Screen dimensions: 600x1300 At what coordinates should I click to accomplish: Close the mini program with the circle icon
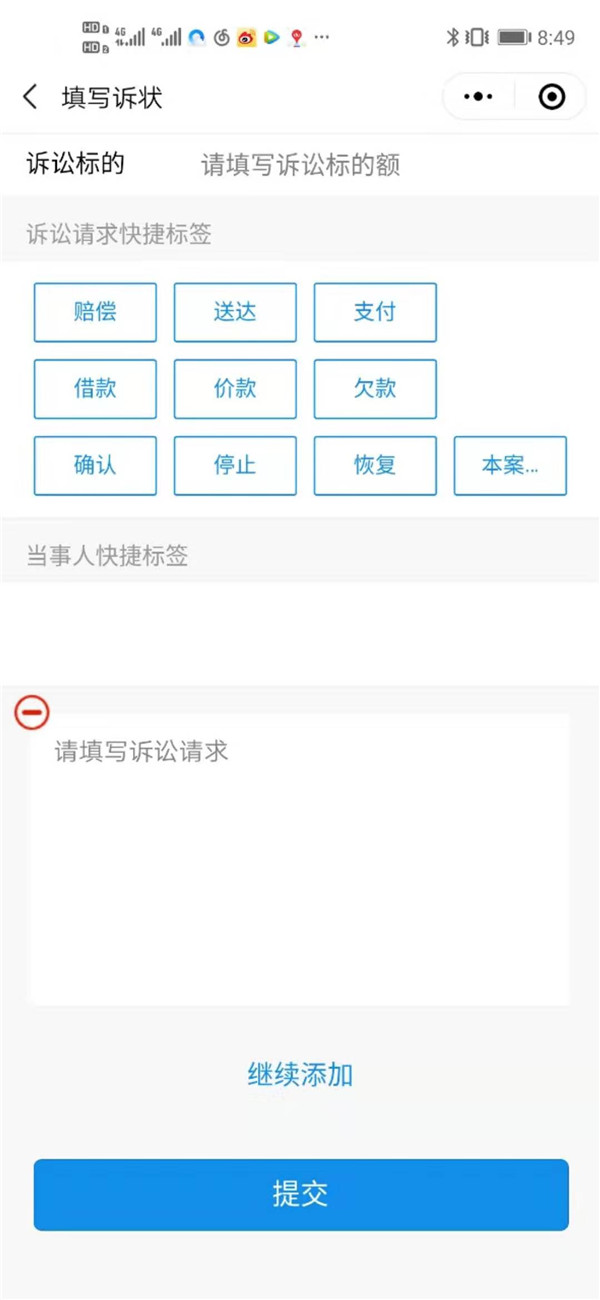(x=551, y=97)
